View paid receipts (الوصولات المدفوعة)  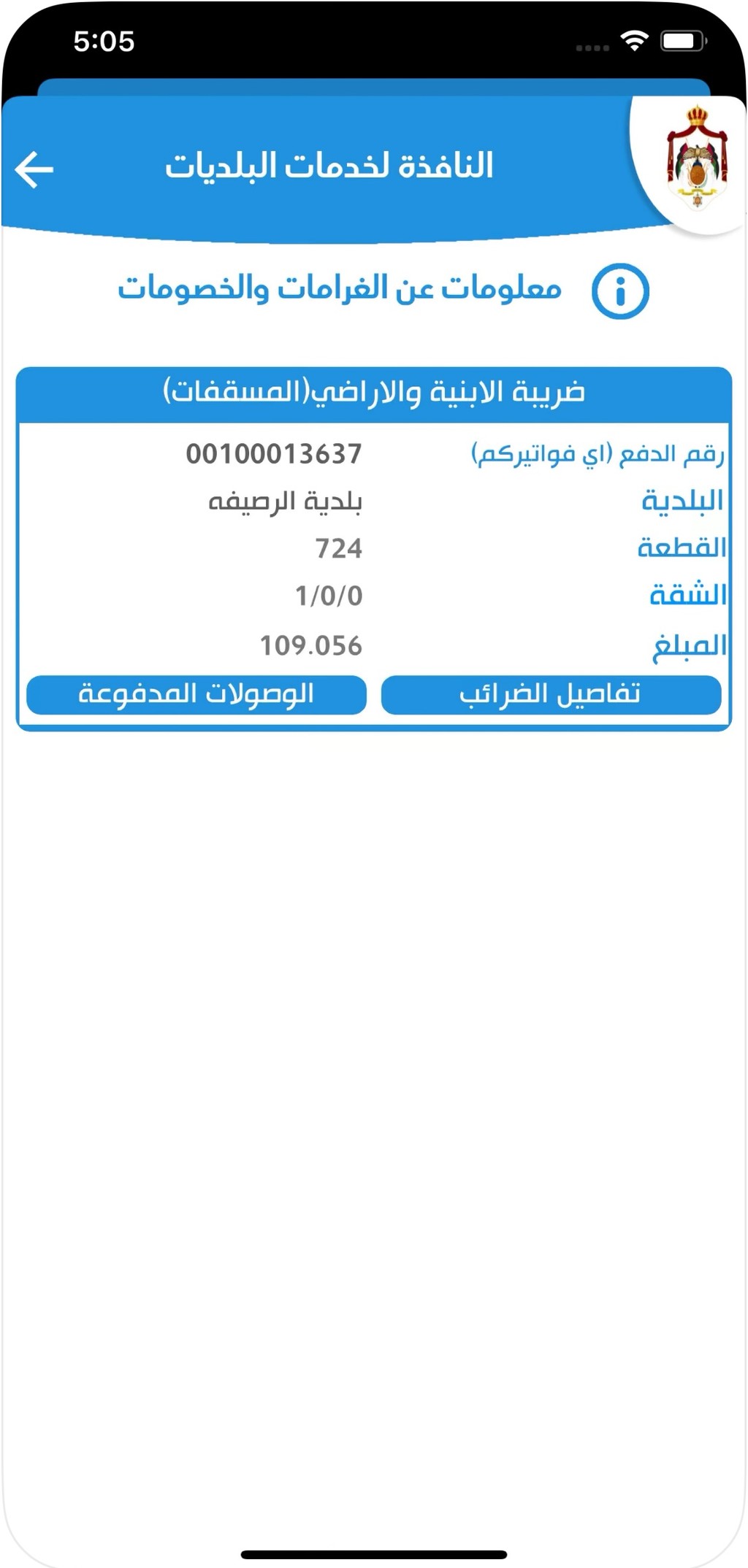click(x=196, y=694)
